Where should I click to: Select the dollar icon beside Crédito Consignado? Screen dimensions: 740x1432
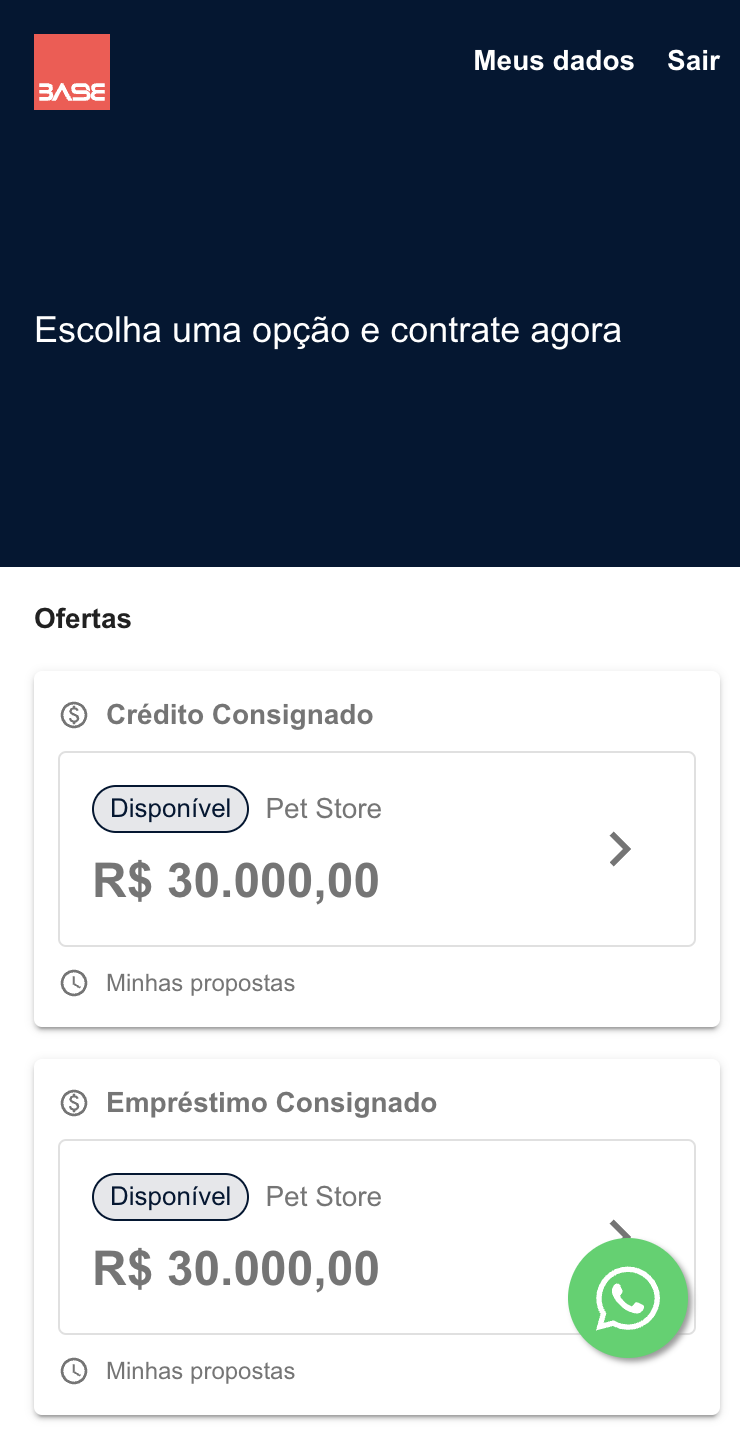coord(74,715)
